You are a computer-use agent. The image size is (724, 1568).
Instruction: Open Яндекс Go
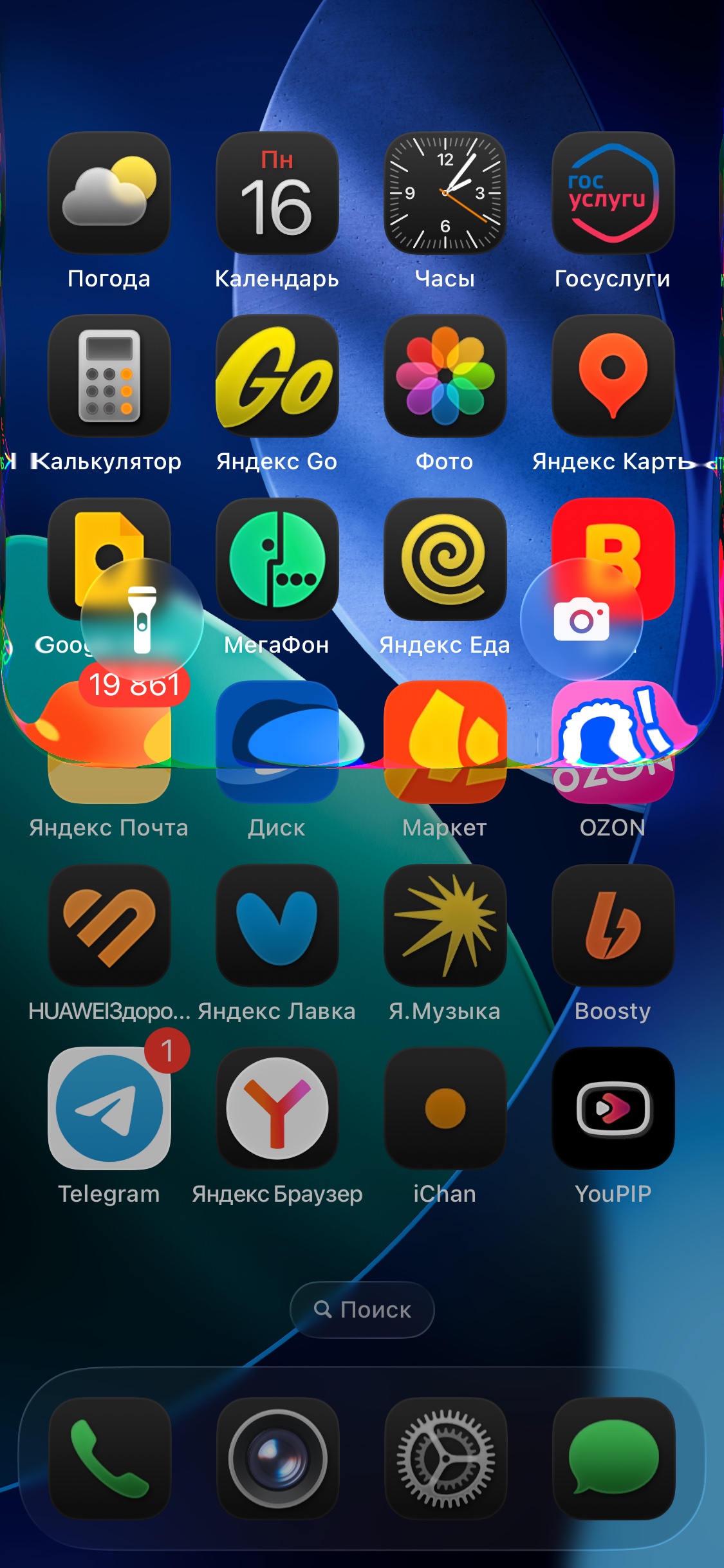(277, 375)
